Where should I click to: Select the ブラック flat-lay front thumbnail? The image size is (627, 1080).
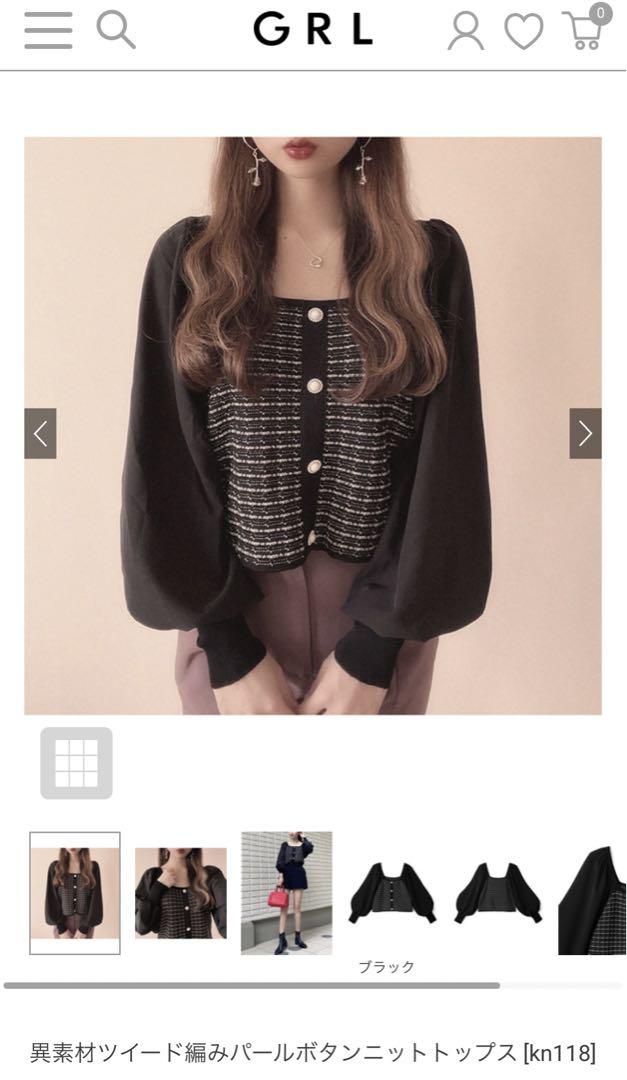click(x=392, y=893)
